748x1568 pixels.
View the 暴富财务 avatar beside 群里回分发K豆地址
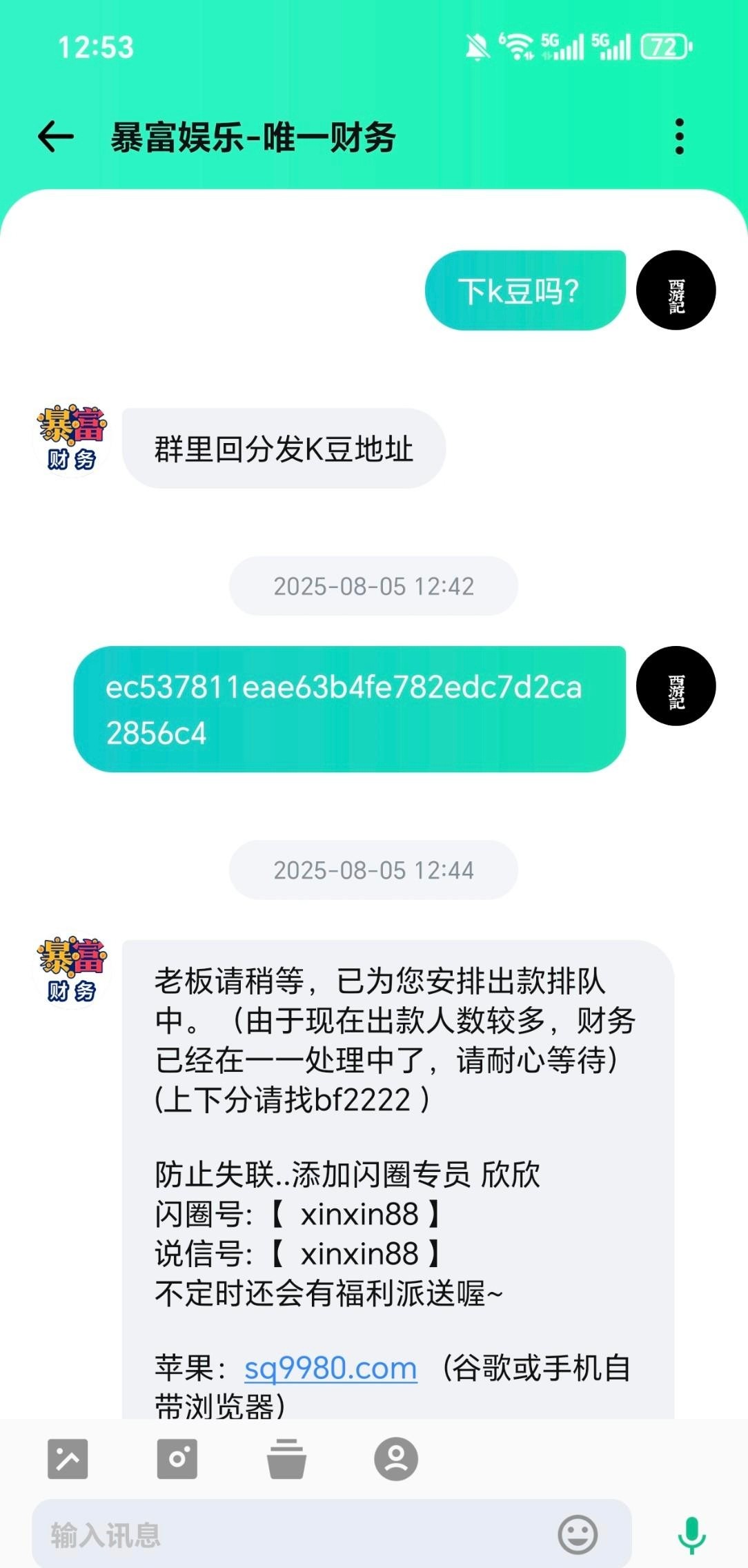pos(72,440)
